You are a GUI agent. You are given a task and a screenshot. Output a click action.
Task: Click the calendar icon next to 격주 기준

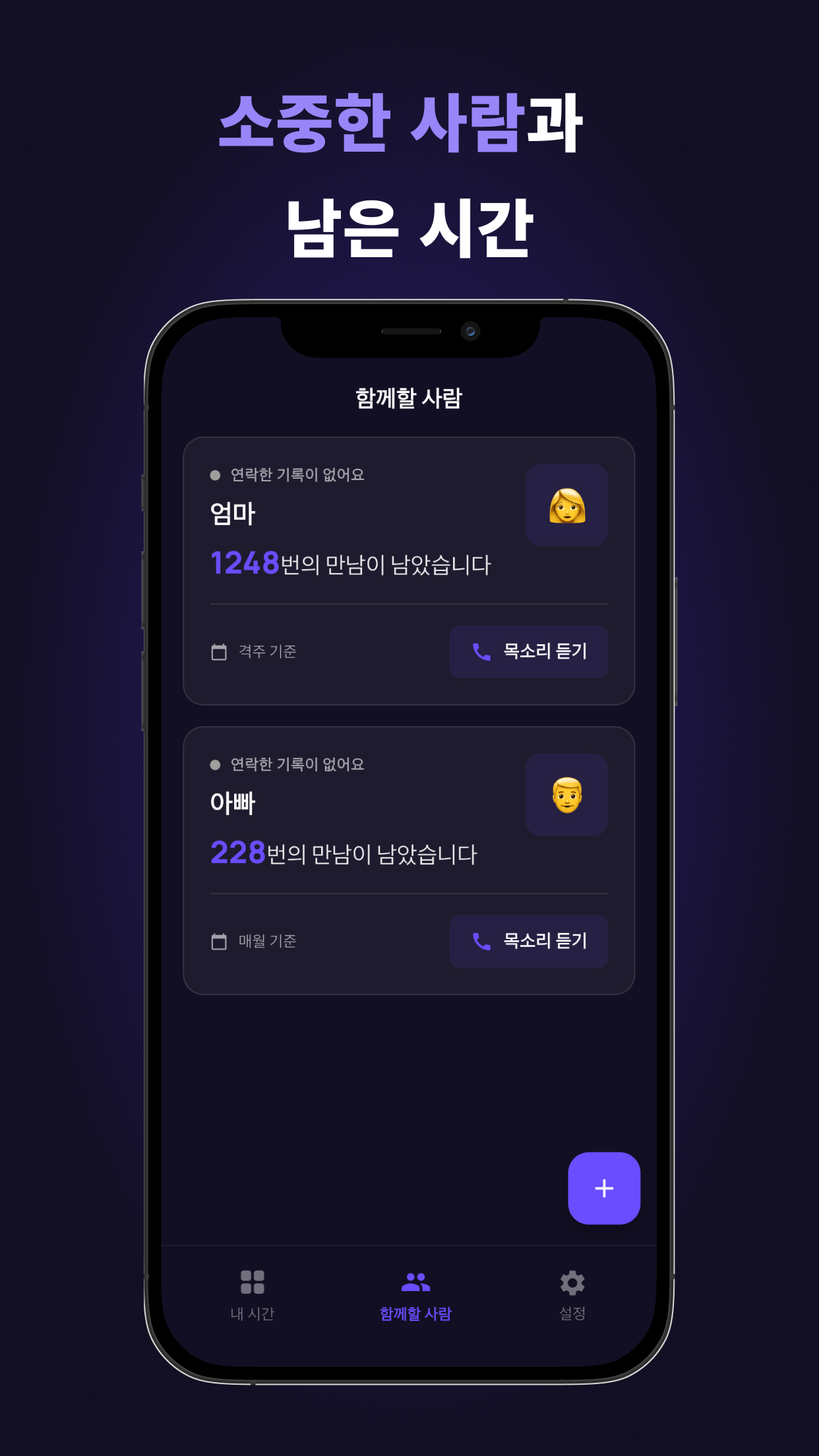[x=220, y=652]
